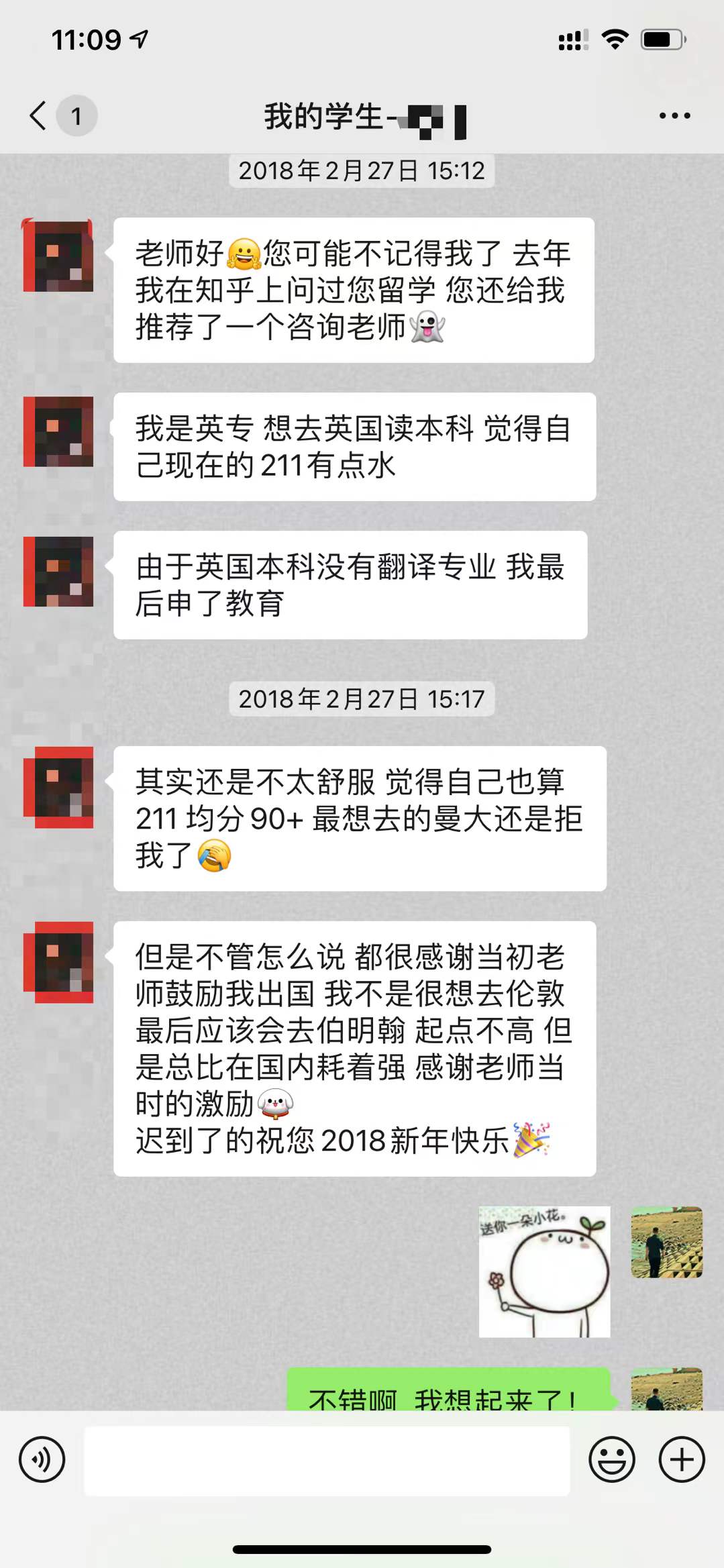Open the emoji sticker panel
Viewport: 724px width, 1568px height.
point(611,1459)
